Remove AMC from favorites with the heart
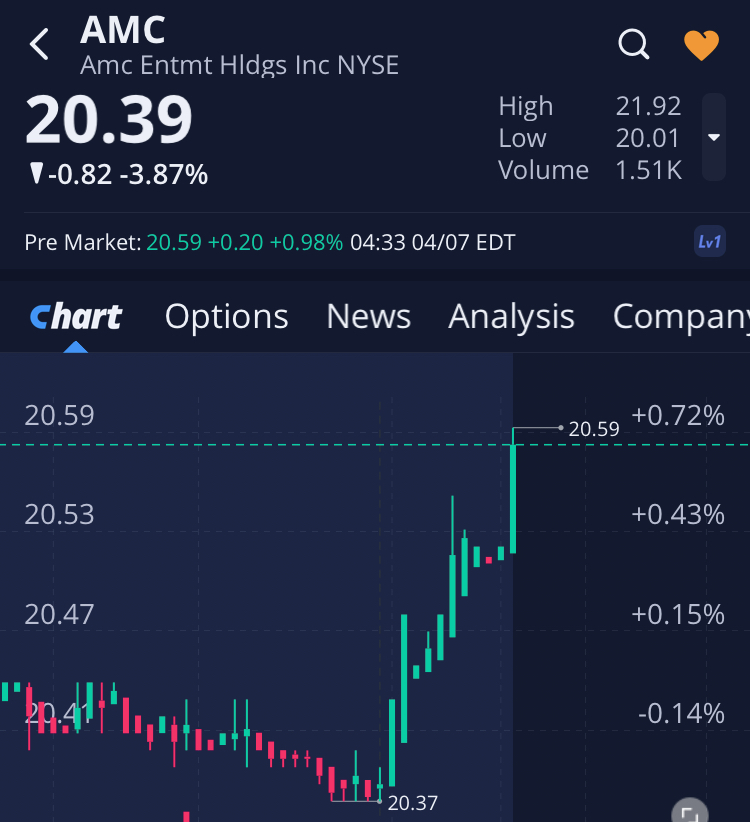 coord(701,45)
